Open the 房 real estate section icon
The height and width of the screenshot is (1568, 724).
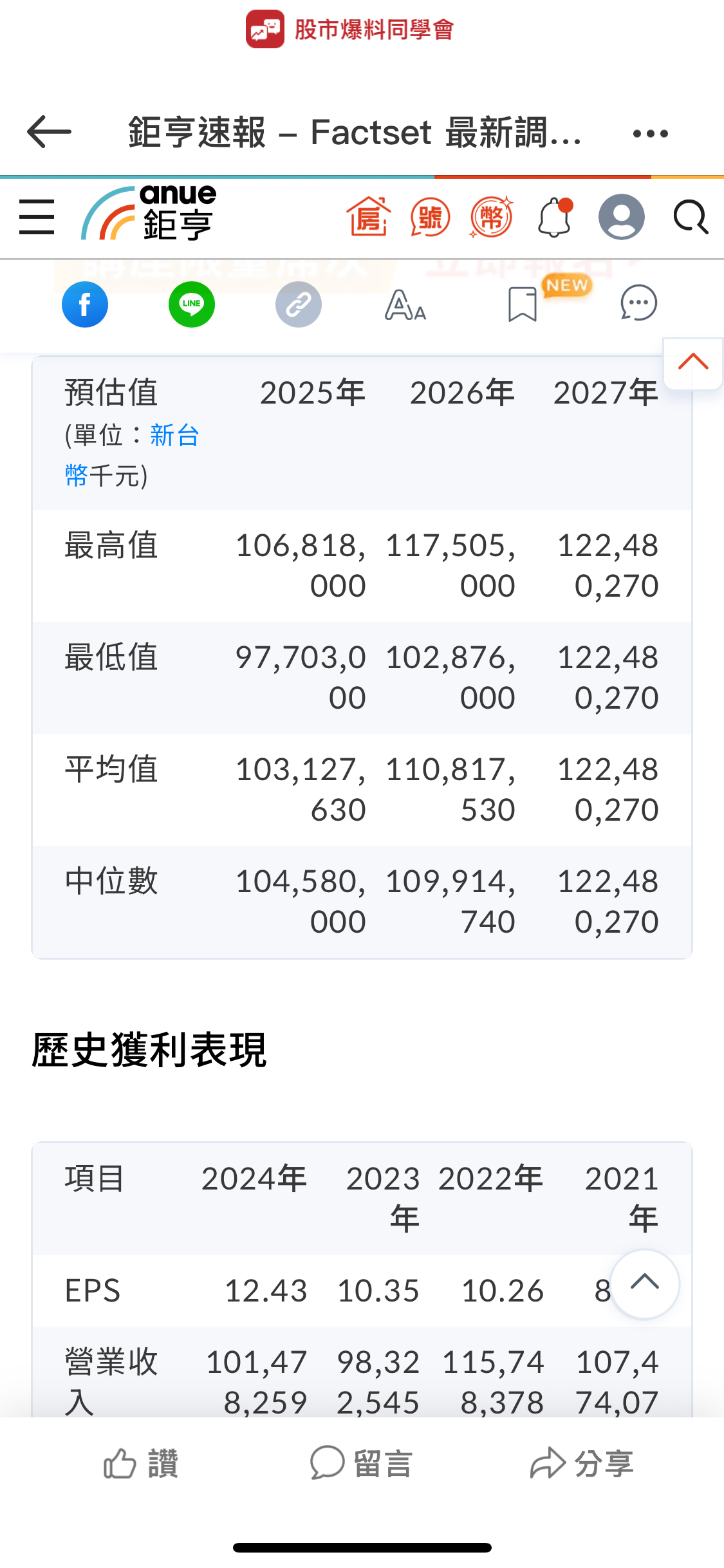pyautogui.click(x=369, y=217)
